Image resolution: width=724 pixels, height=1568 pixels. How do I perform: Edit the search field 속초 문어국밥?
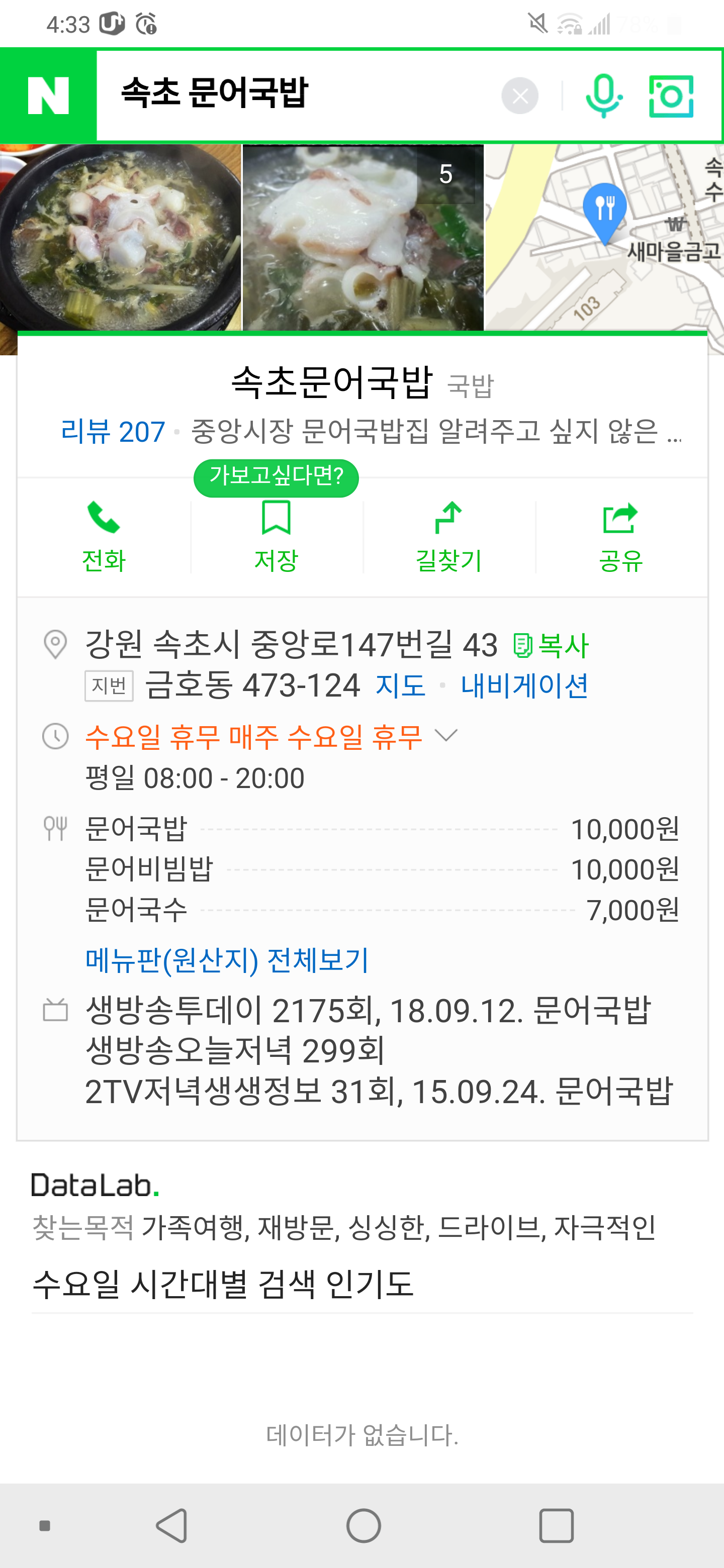click(298, 94)
